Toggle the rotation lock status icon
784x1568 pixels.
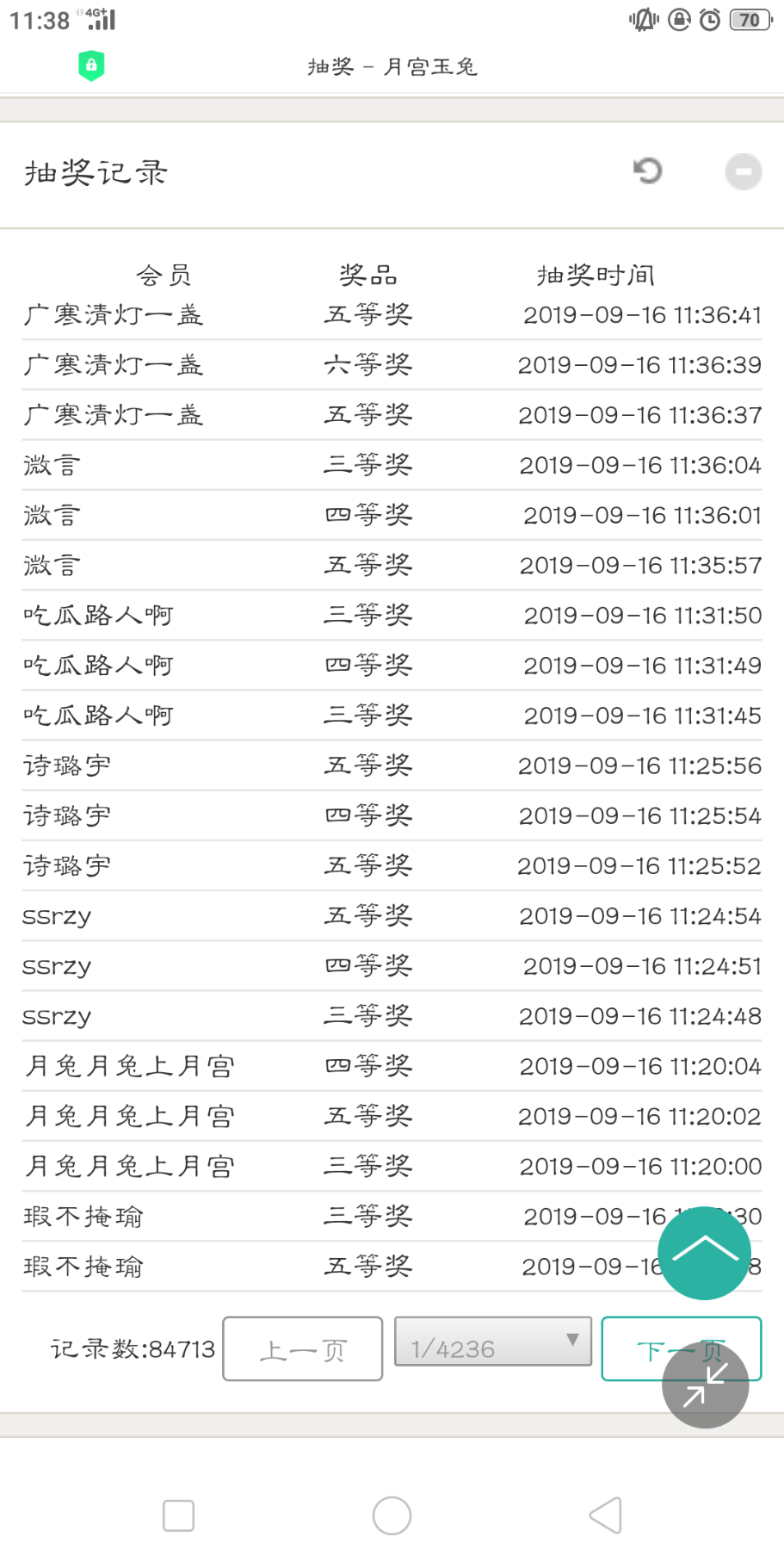678,20
